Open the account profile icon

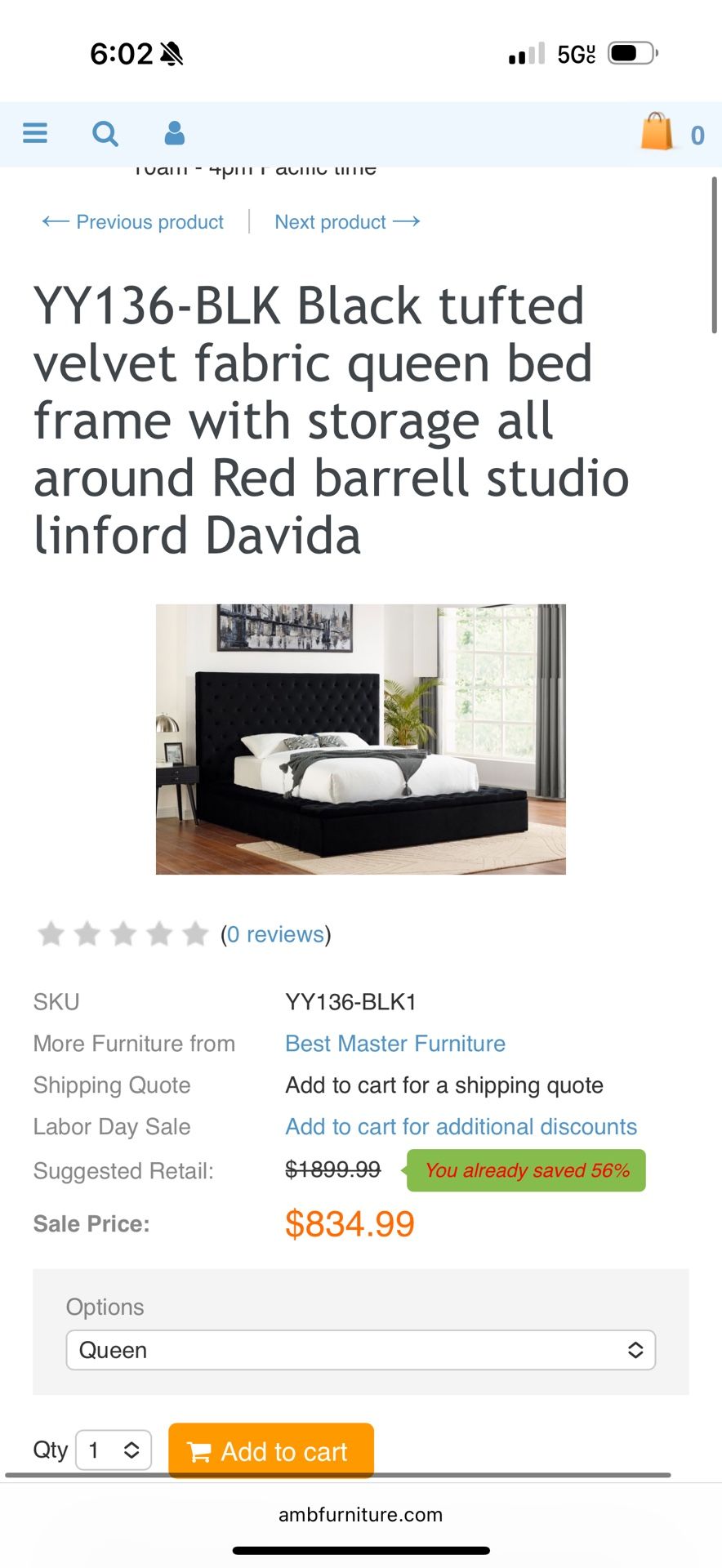coord(174,133)
